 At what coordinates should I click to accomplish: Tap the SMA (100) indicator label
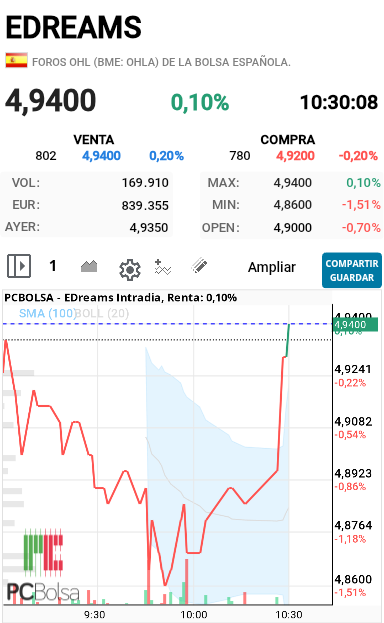tap(47, 313)
